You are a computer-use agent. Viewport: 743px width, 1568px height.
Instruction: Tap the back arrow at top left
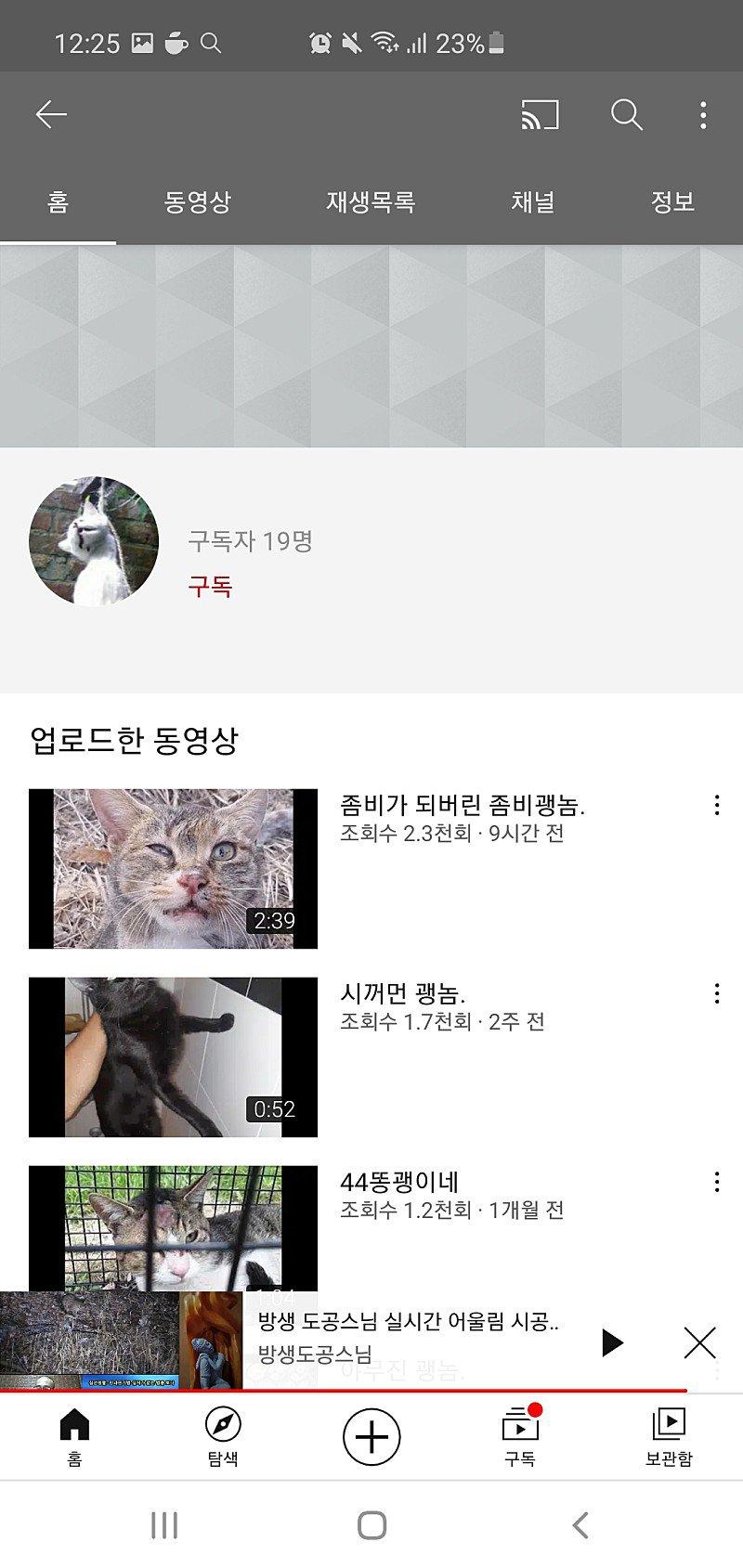50,113
